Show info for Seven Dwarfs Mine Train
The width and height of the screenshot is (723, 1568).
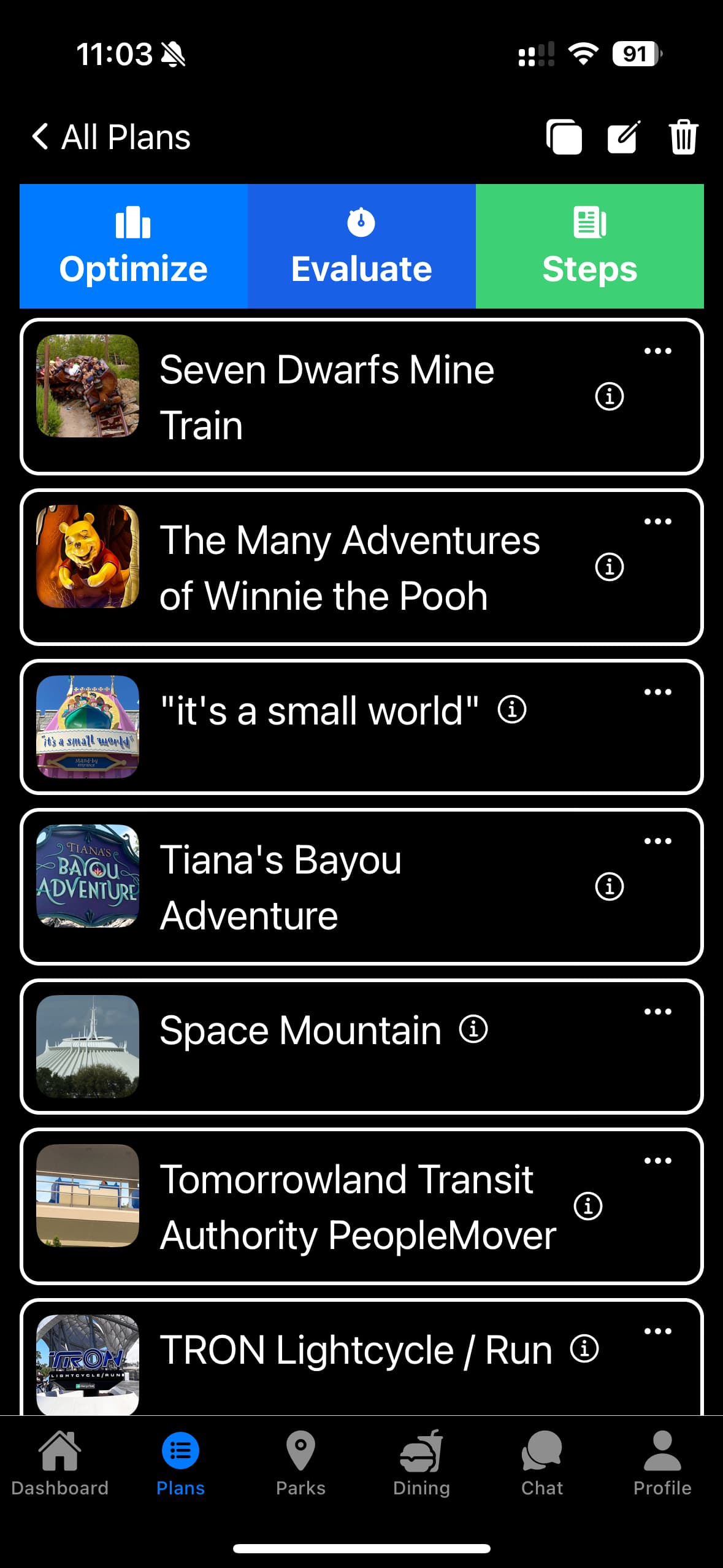pos(609,396)
